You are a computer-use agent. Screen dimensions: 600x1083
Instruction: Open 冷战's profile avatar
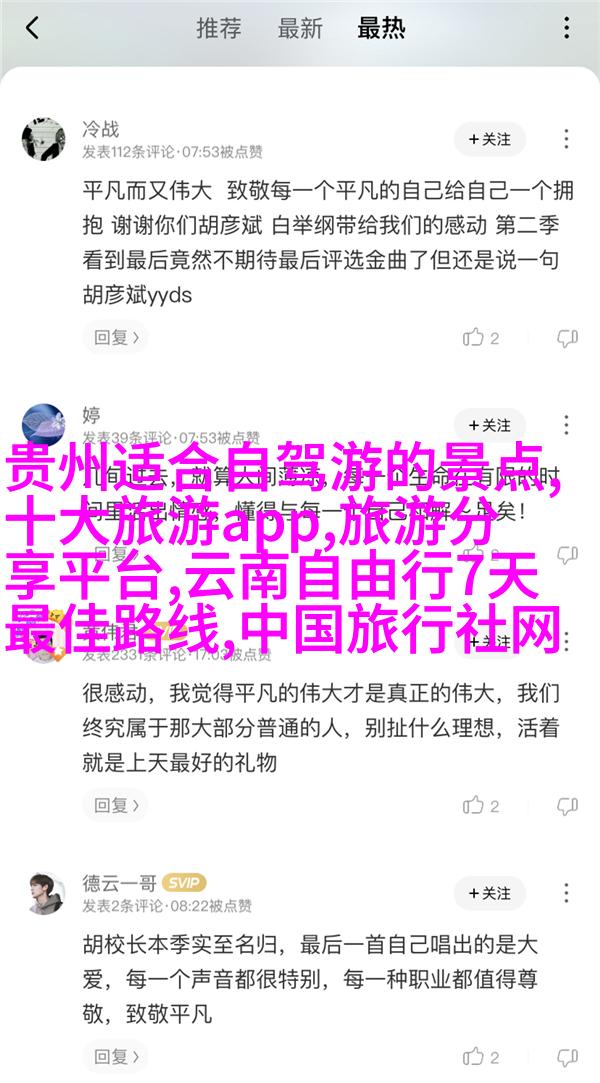coord(44,139)
